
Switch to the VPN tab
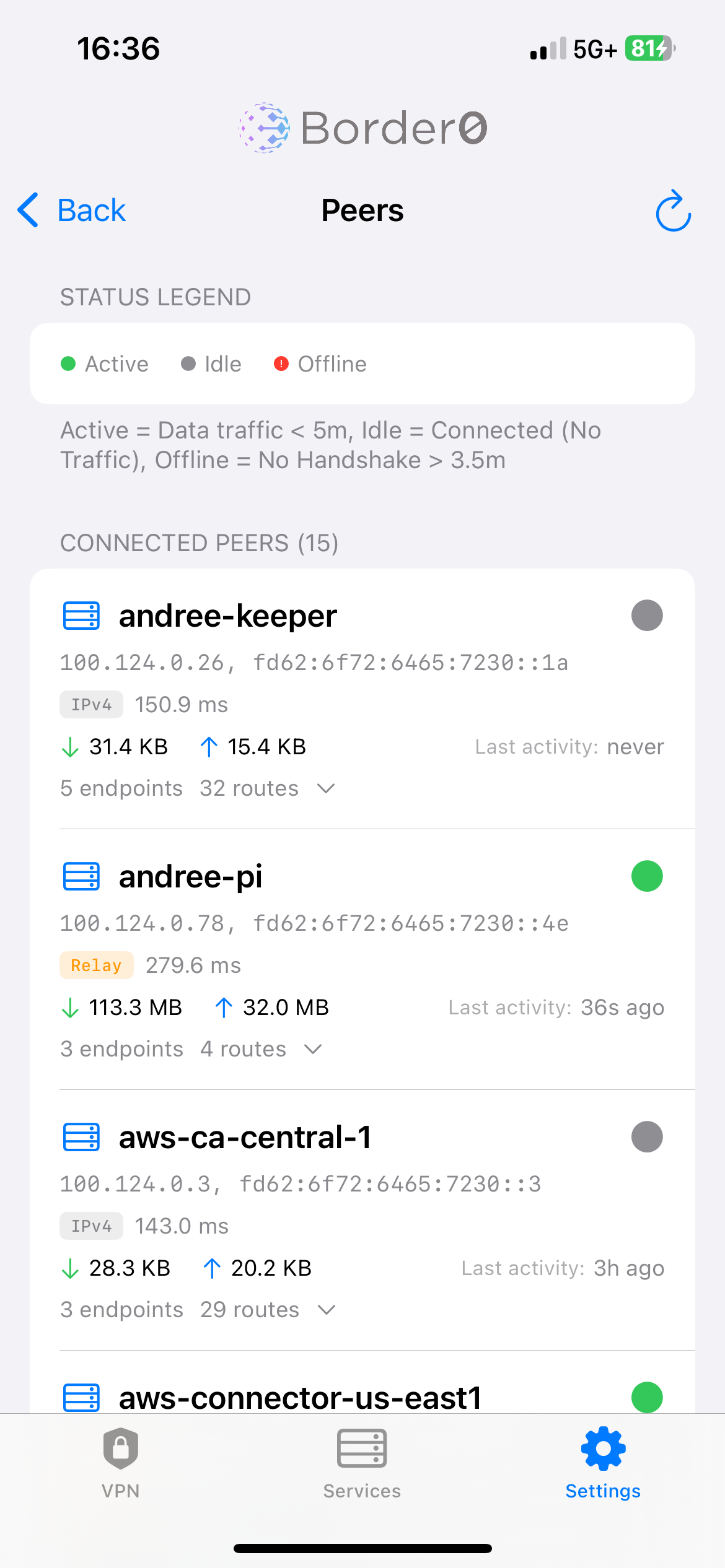pyautogui.click(x=121, y=1464)
